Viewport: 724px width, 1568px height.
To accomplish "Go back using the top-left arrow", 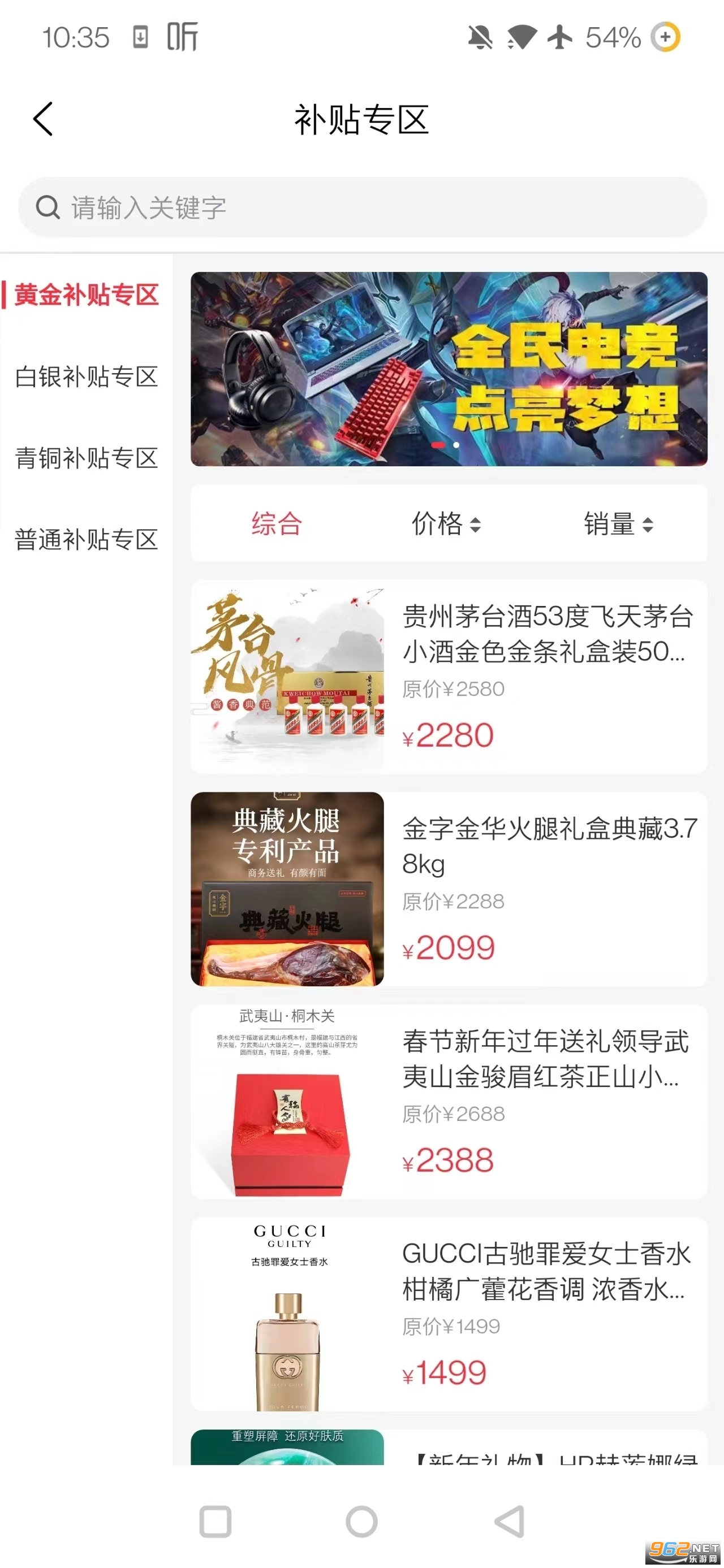I will tap(42, 119).
